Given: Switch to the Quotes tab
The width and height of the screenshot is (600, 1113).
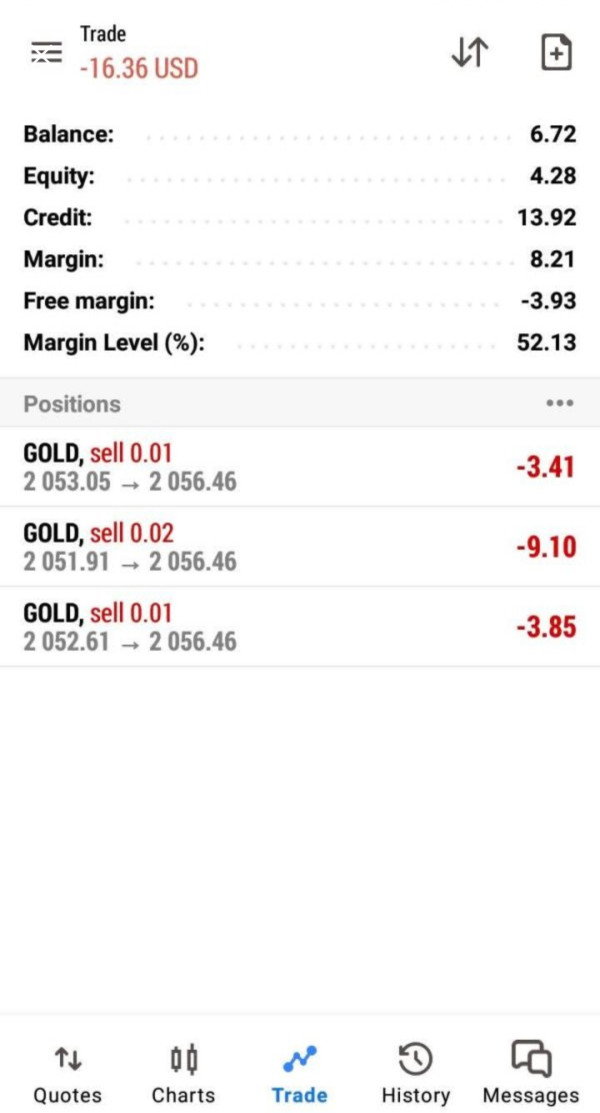Looking at the screenshot, I should click(x=68, y=1074).
